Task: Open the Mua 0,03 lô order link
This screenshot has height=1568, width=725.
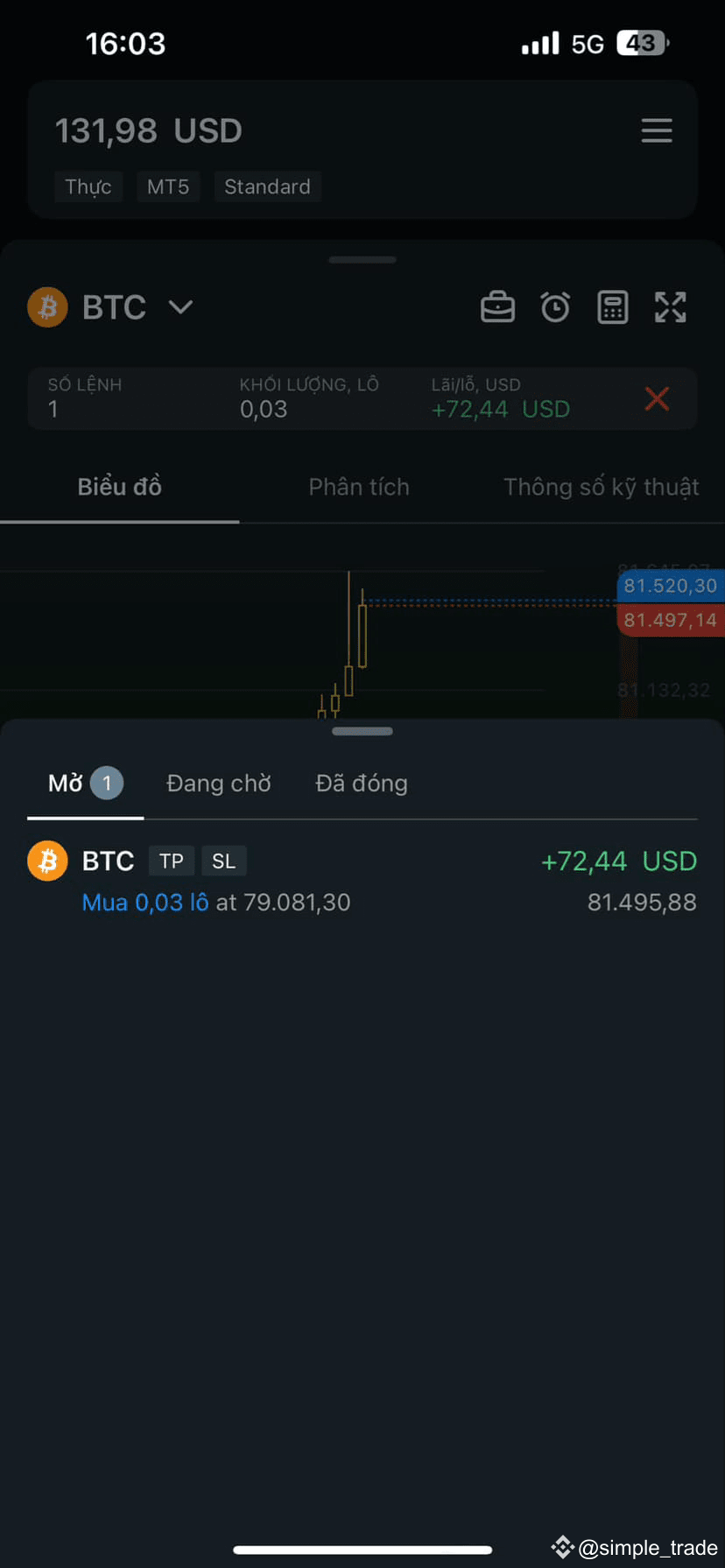Action: (144, 902)
